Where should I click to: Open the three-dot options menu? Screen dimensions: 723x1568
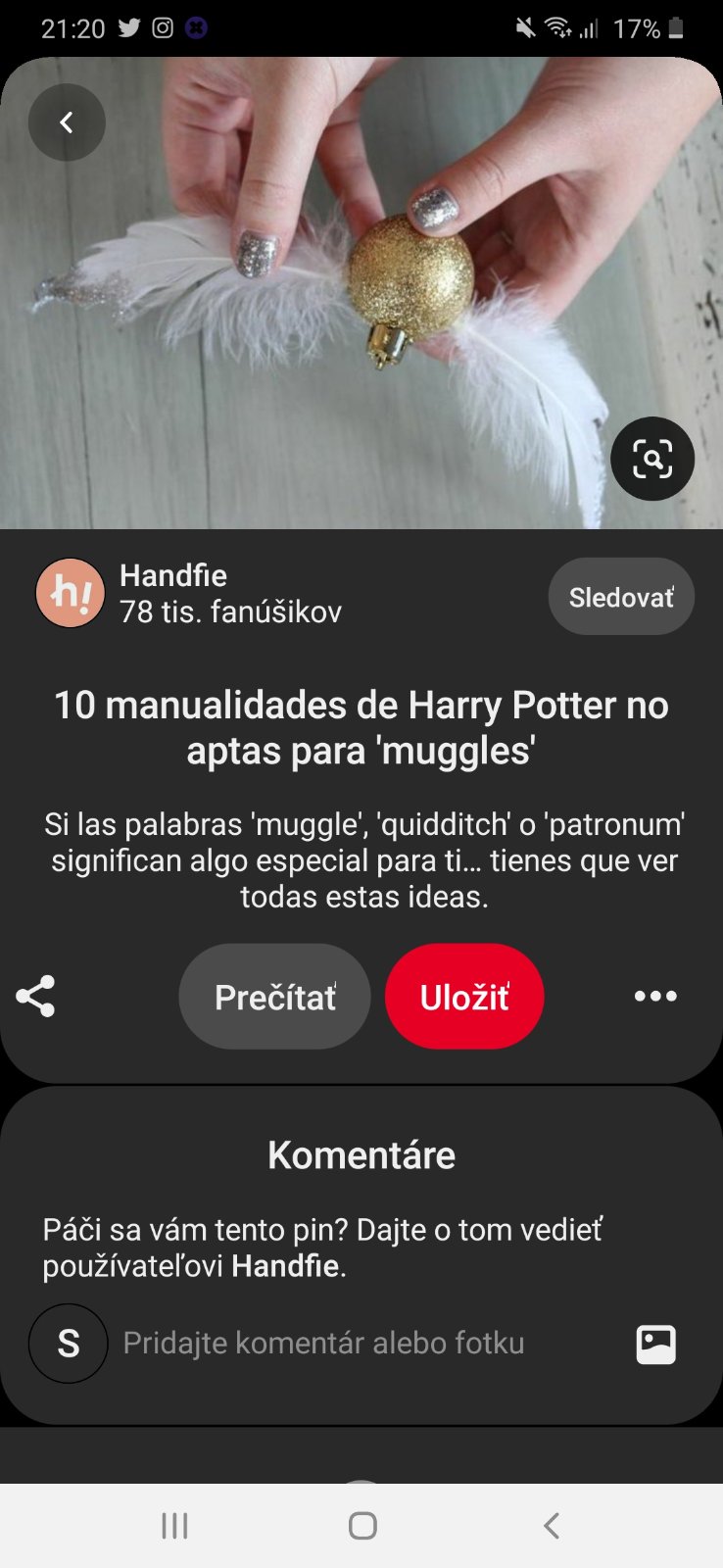[x=655, y=997]
